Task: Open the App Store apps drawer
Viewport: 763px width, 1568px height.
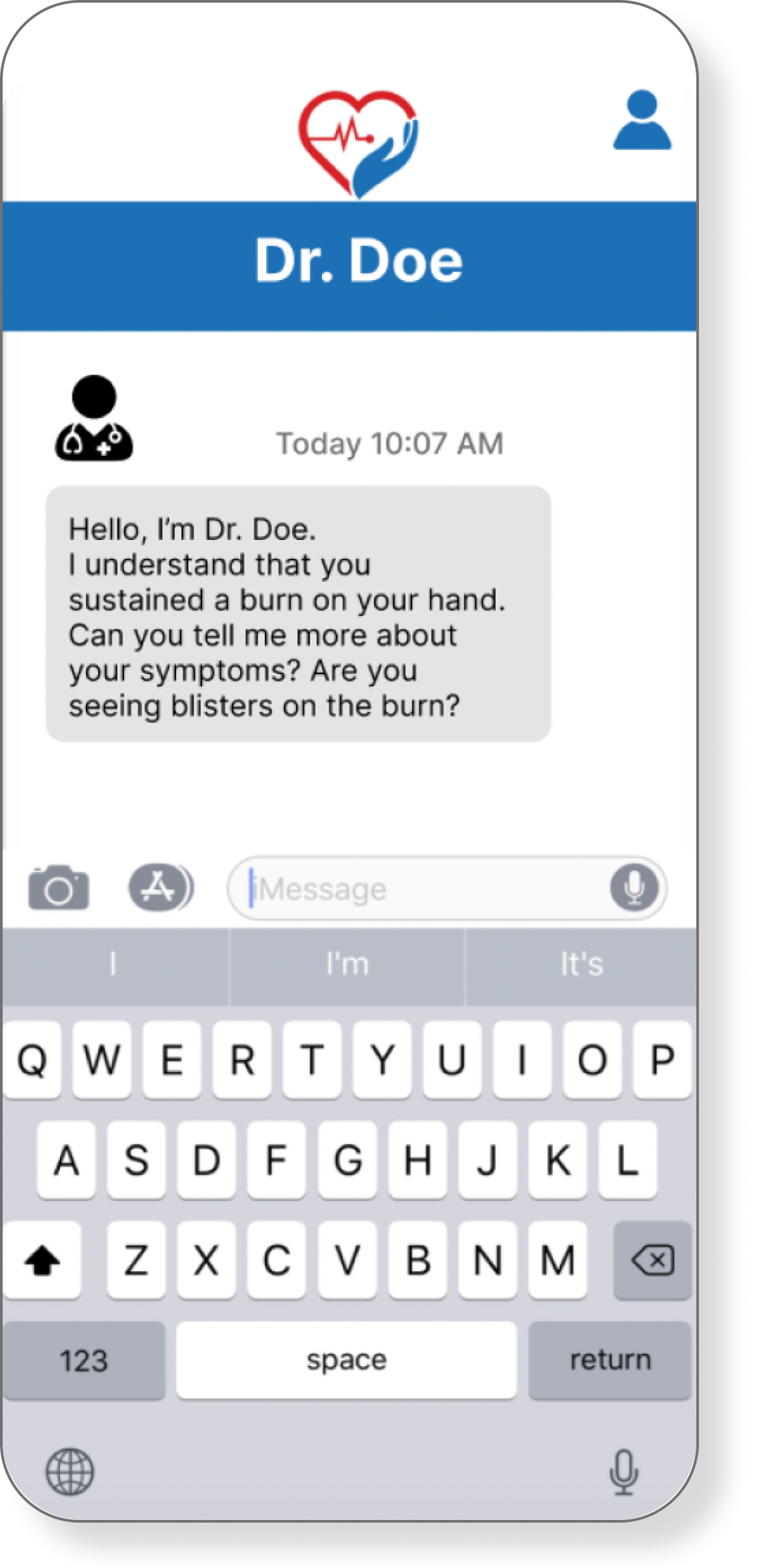Action: tap(161, 887)
